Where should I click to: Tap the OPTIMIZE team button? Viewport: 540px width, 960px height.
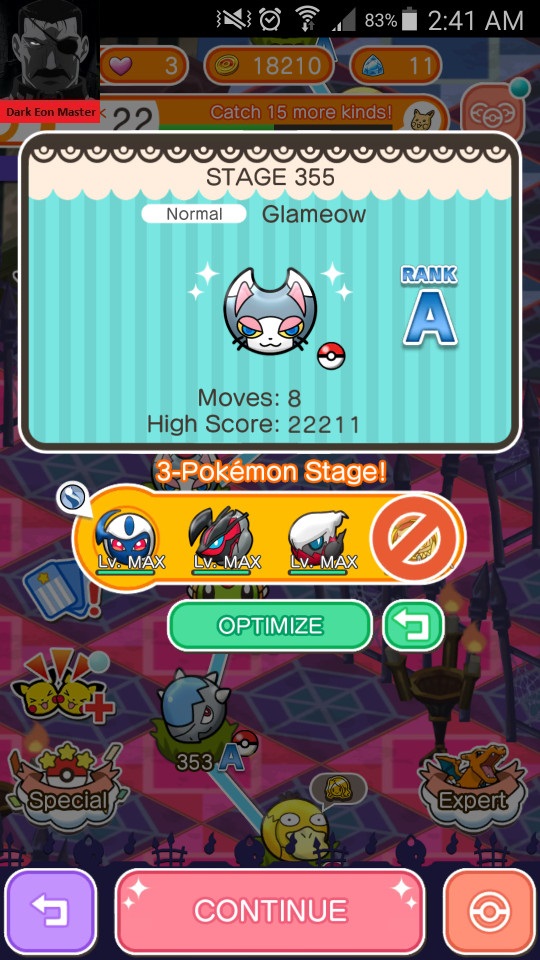pyautogui.click(x=270, y=626)
